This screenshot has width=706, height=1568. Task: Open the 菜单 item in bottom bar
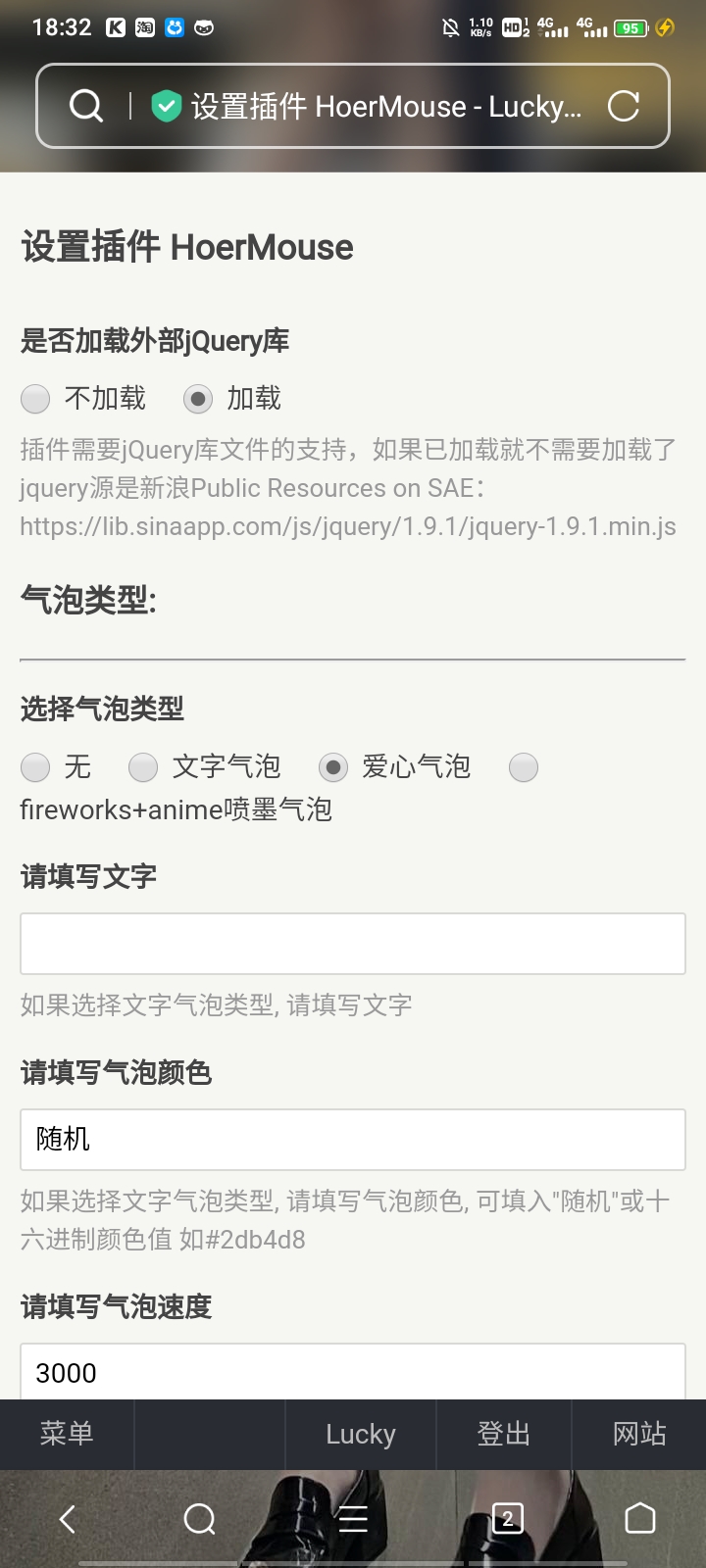click(67, 1434)
